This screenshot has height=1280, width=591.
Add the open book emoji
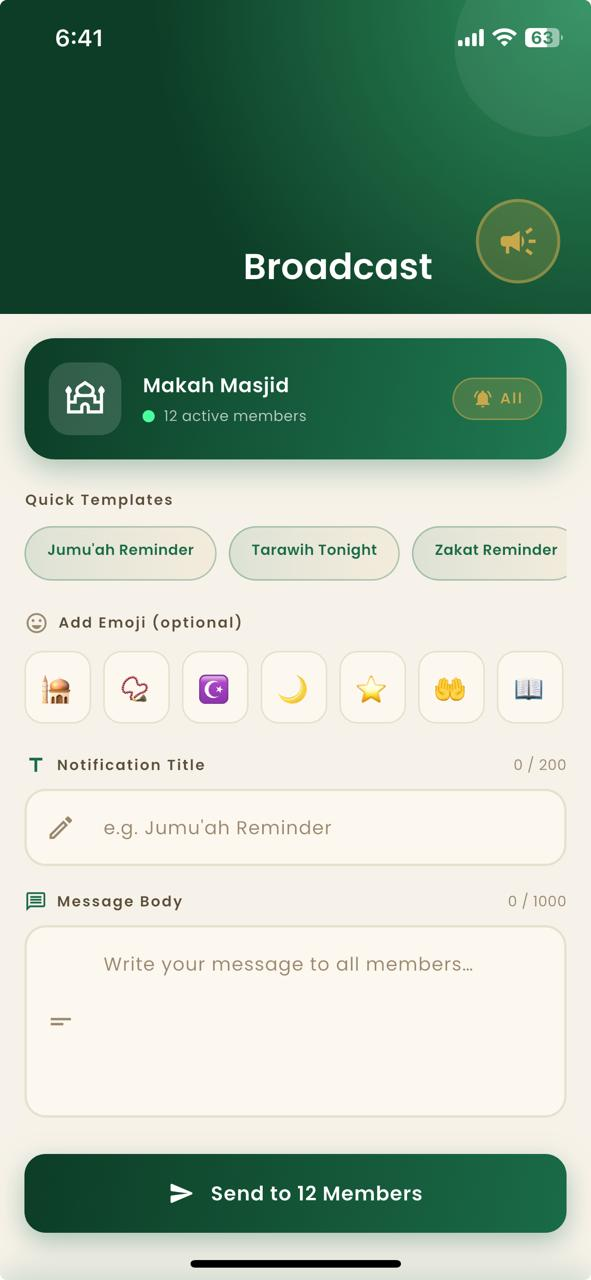click(x=530, y=687)
